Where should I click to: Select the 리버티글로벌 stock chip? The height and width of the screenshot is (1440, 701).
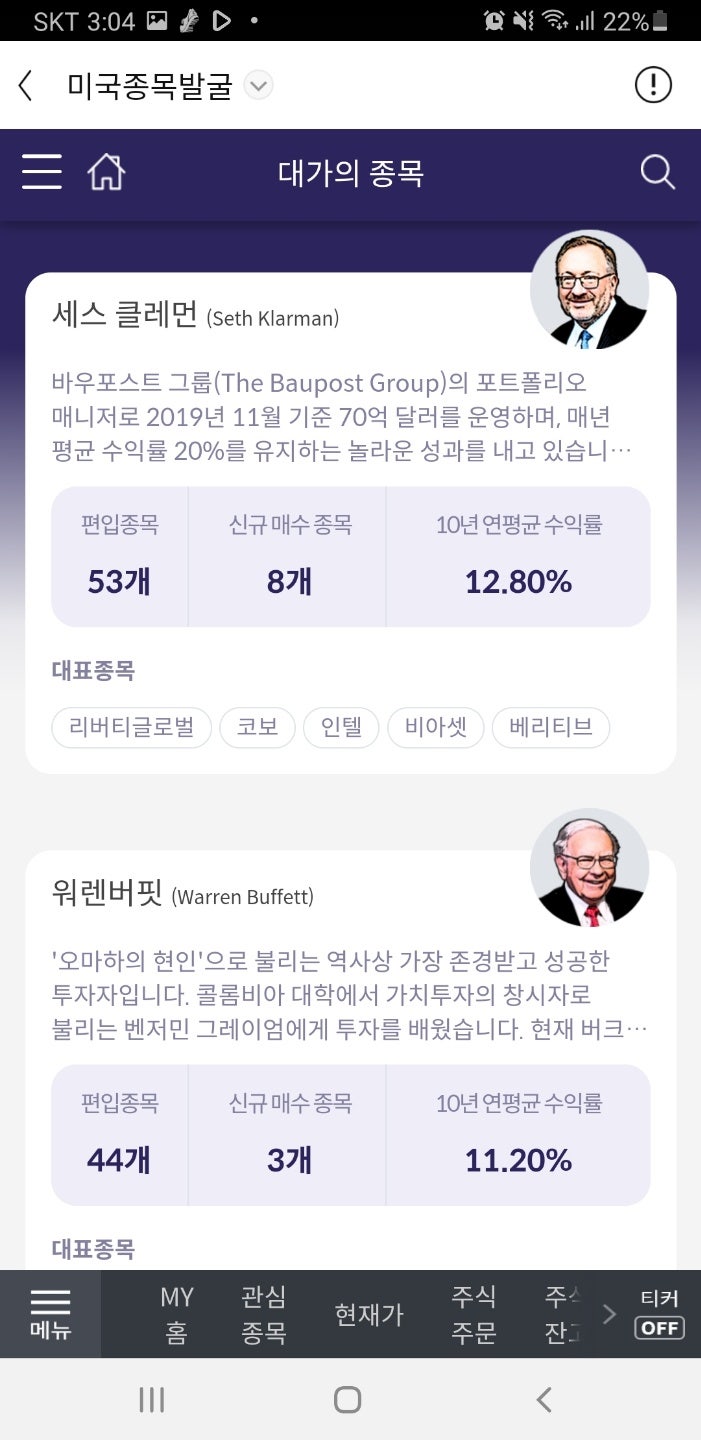point(131,728)
